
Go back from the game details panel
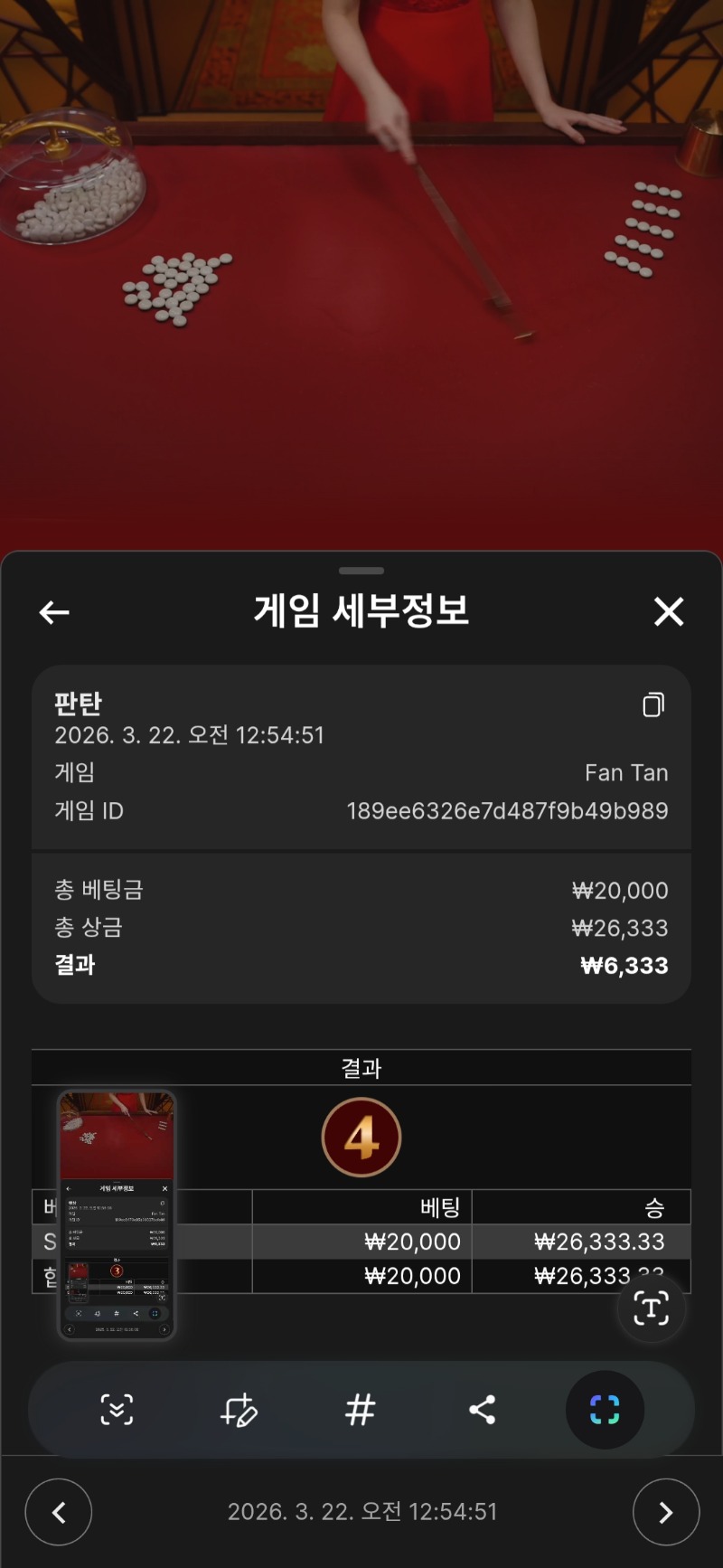click(54, 612)
